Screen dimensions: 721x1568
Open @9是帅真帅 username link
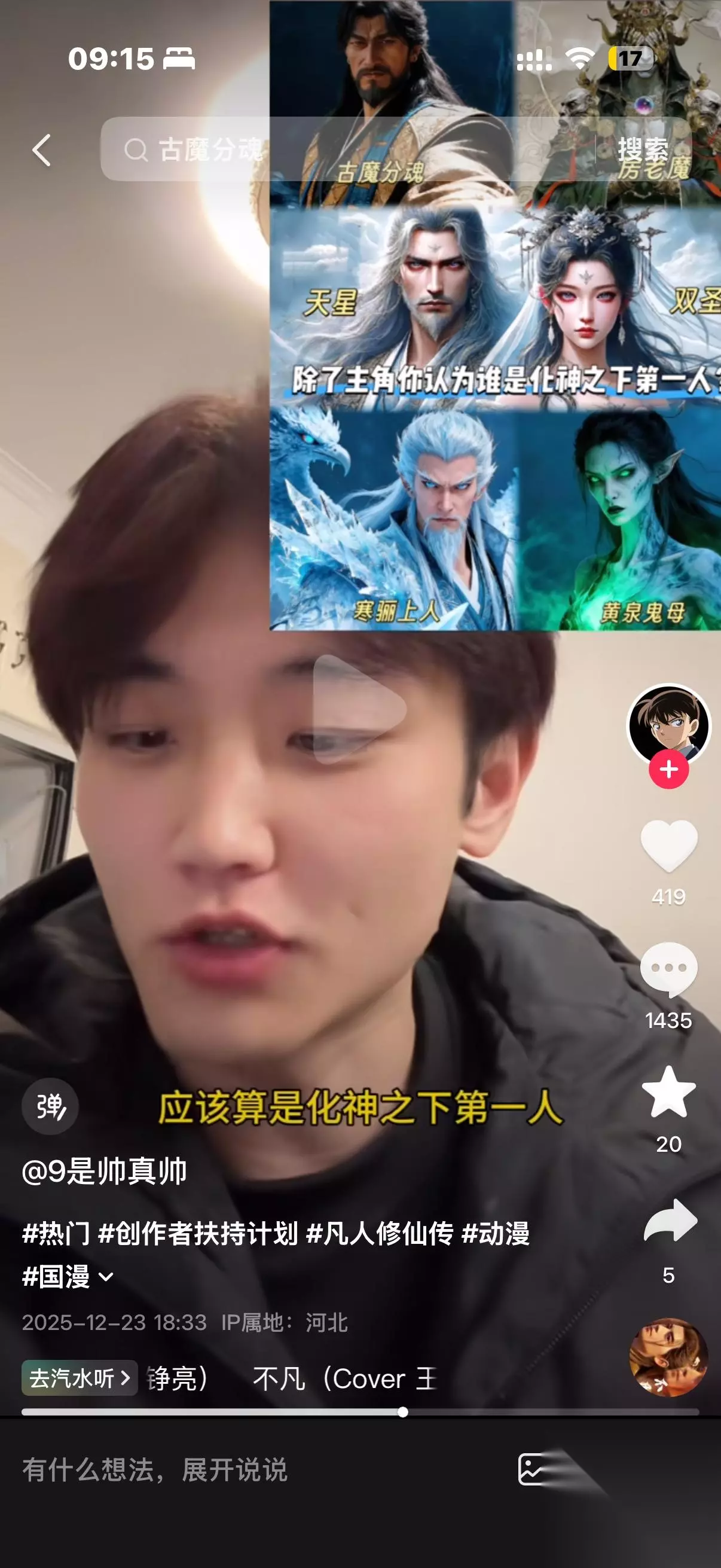(x=104, y=1171)
